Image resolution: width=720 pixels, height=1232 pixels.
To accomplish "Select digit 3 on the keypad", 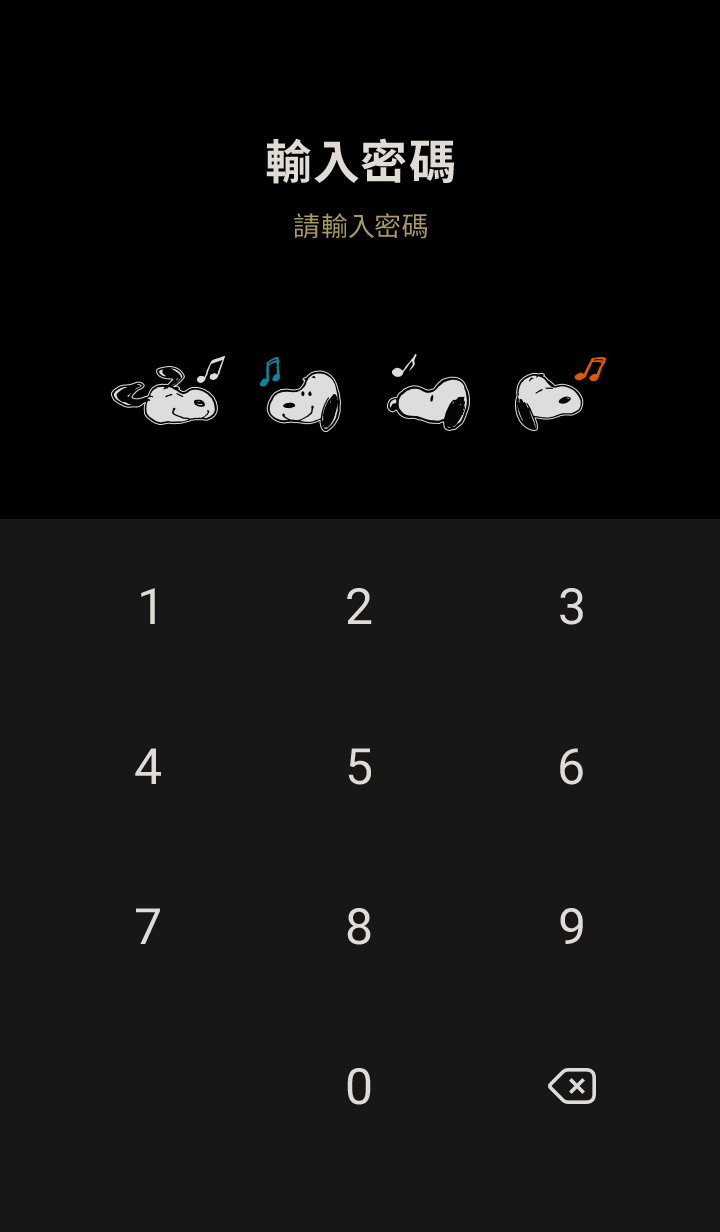I will tap(571, 607).
